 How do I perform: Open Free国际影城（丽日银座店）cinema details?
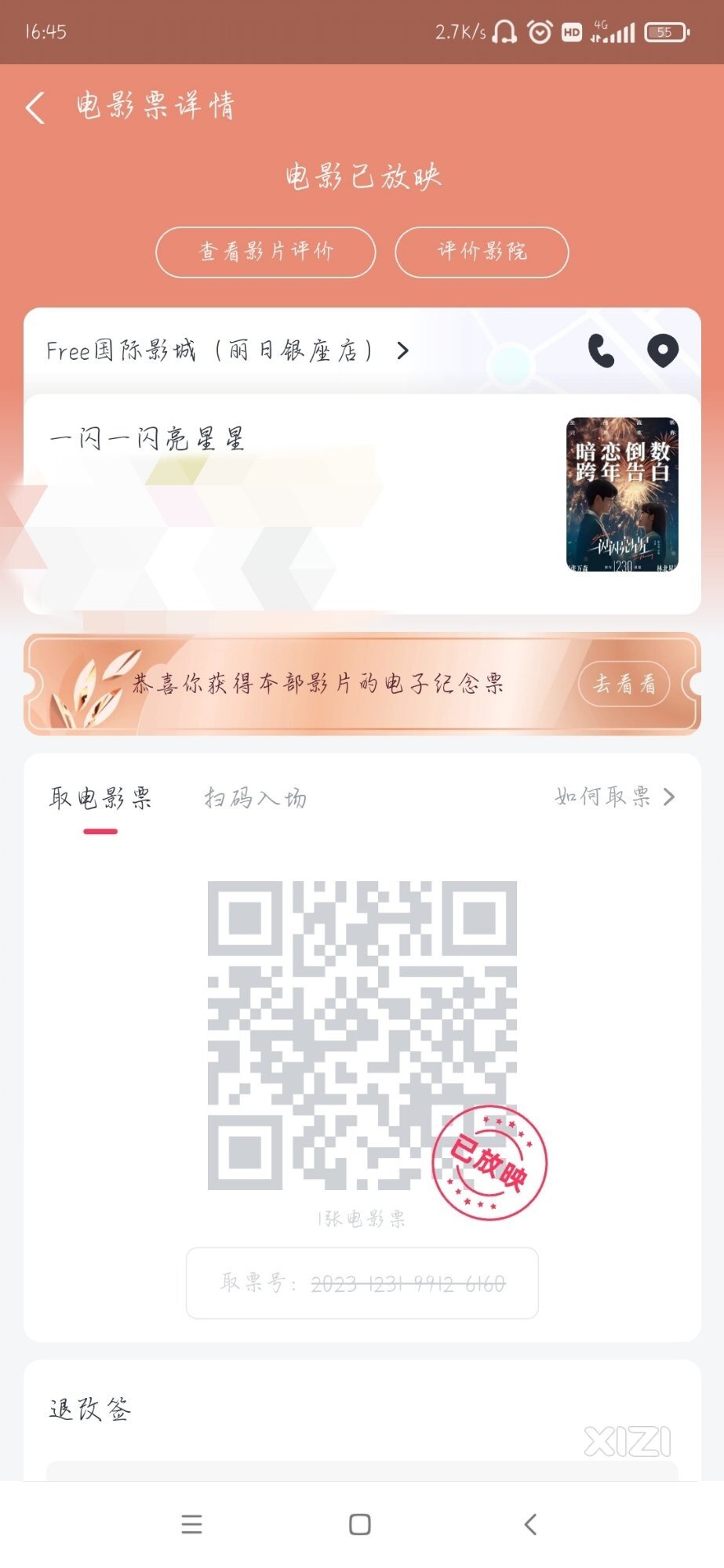(x=227, y=350)
